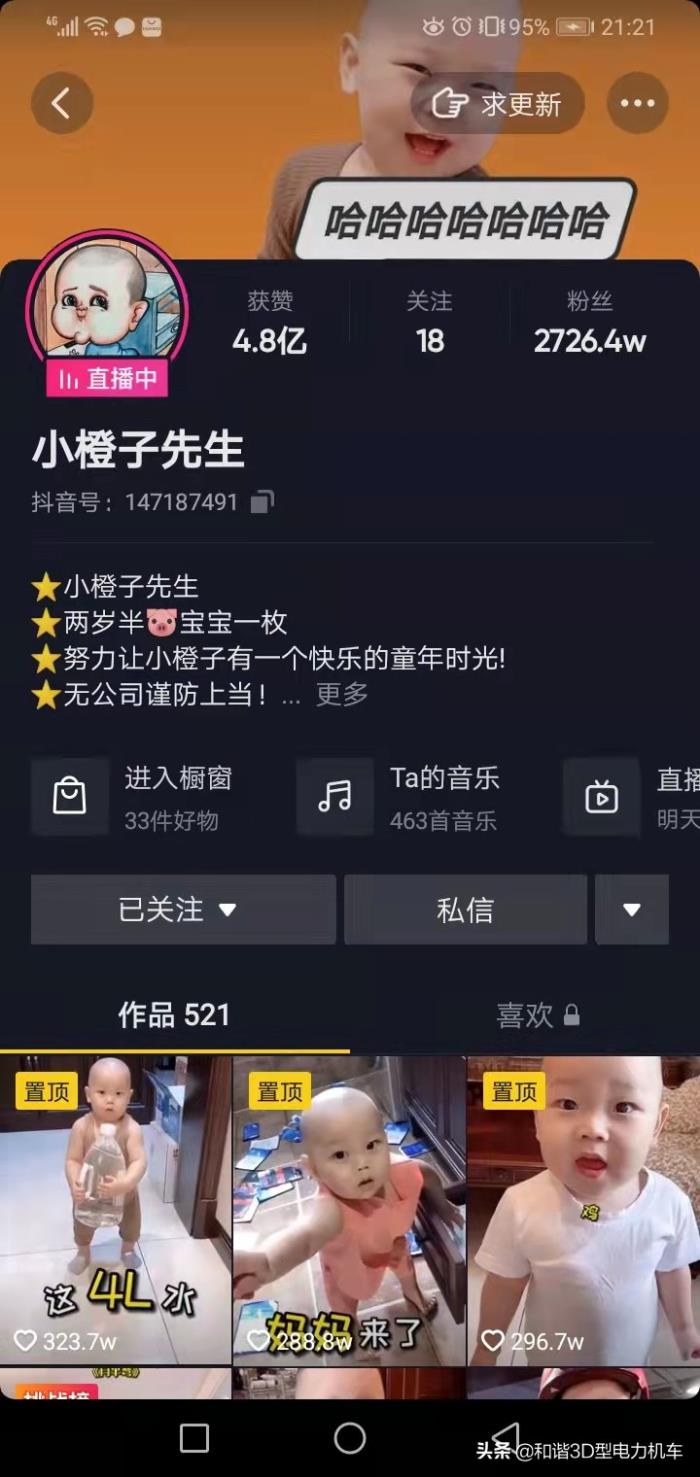The width and height of the screenshot is (700, 1477).
Task: Send a private message via 私信
Action: [x=465, y=909]
